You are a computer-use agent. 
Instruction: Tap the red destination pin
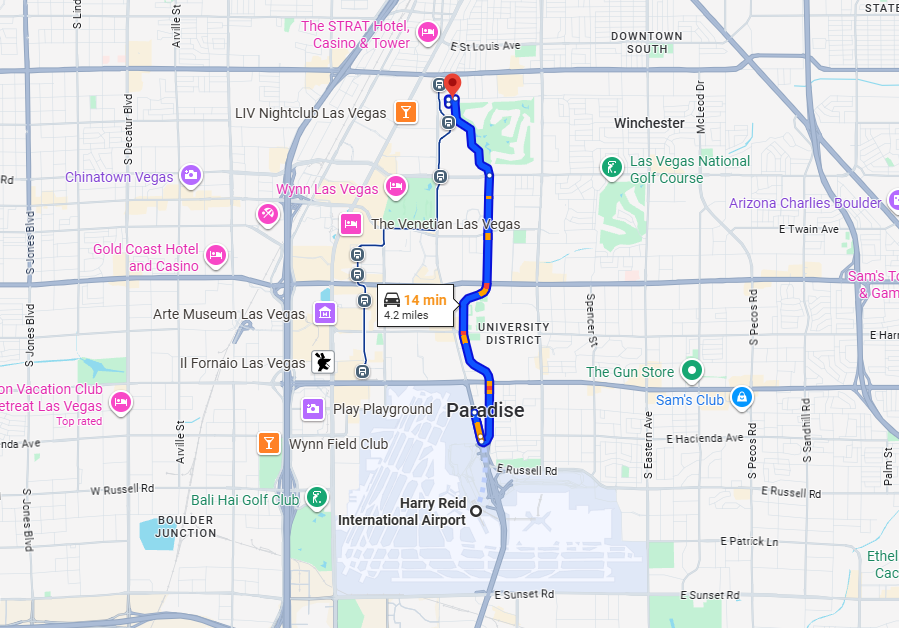click(x=451, y=85)
